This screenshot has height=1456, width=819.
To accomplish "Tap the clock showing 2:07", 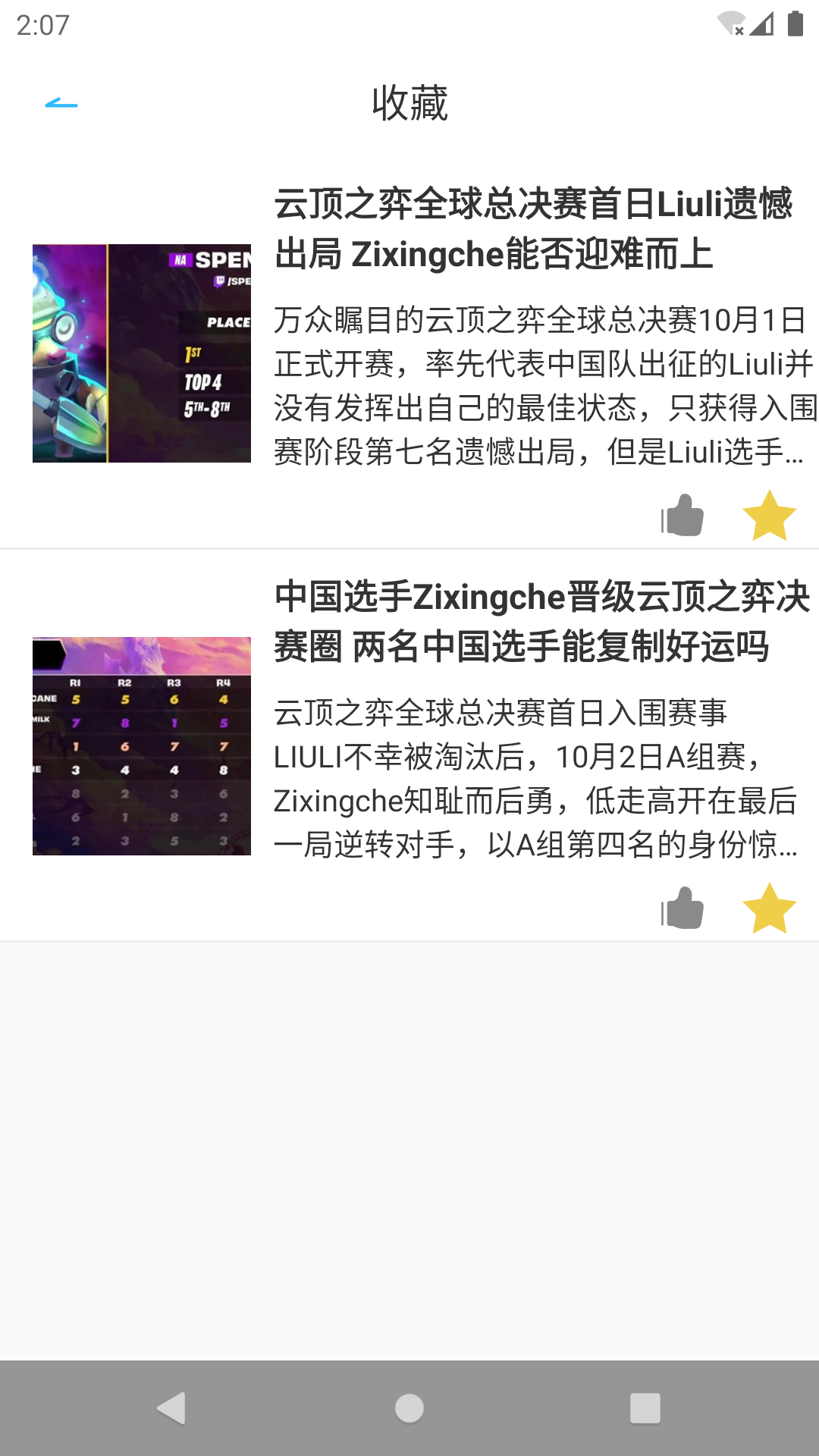I will 42,24.
